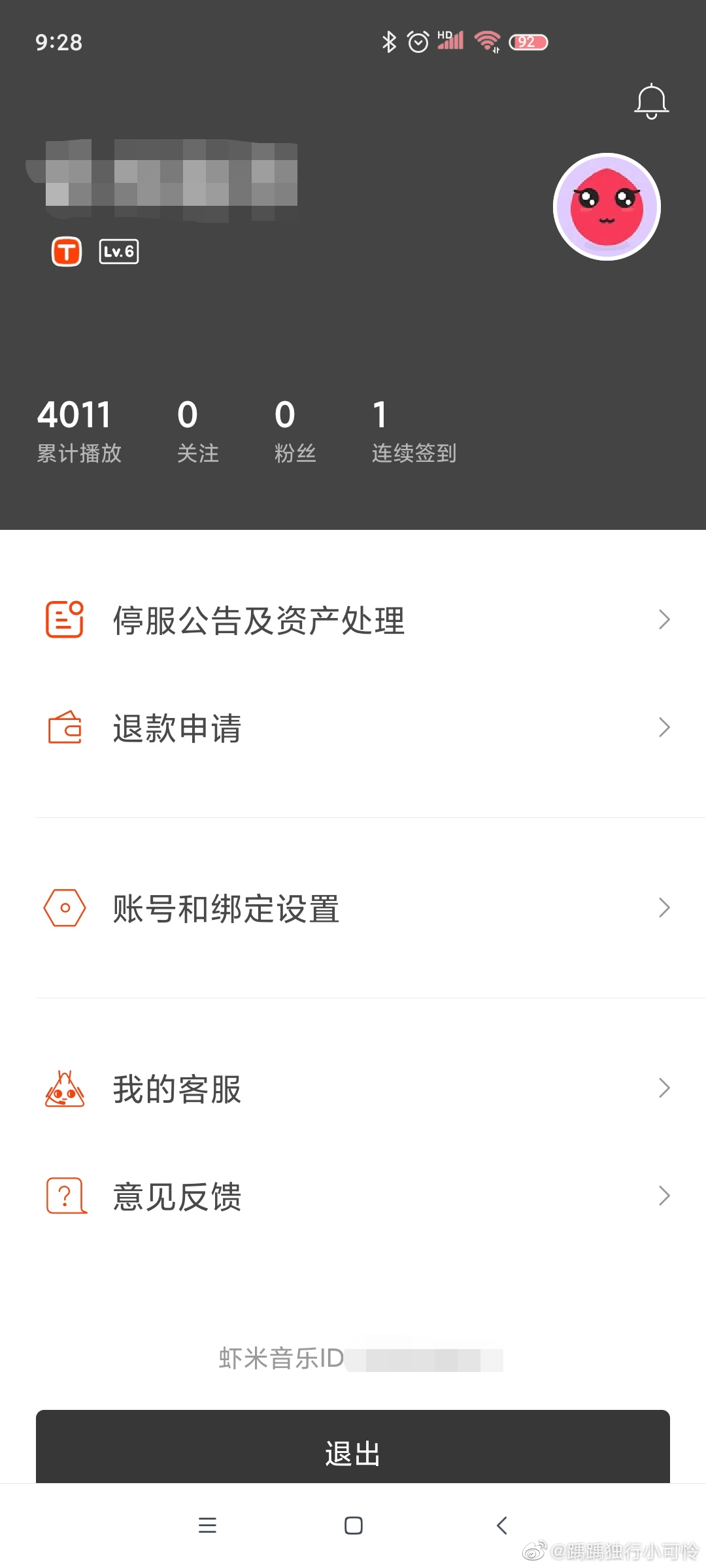View the 关注 following list
706x1568 pixels.
tap(197, 431)
